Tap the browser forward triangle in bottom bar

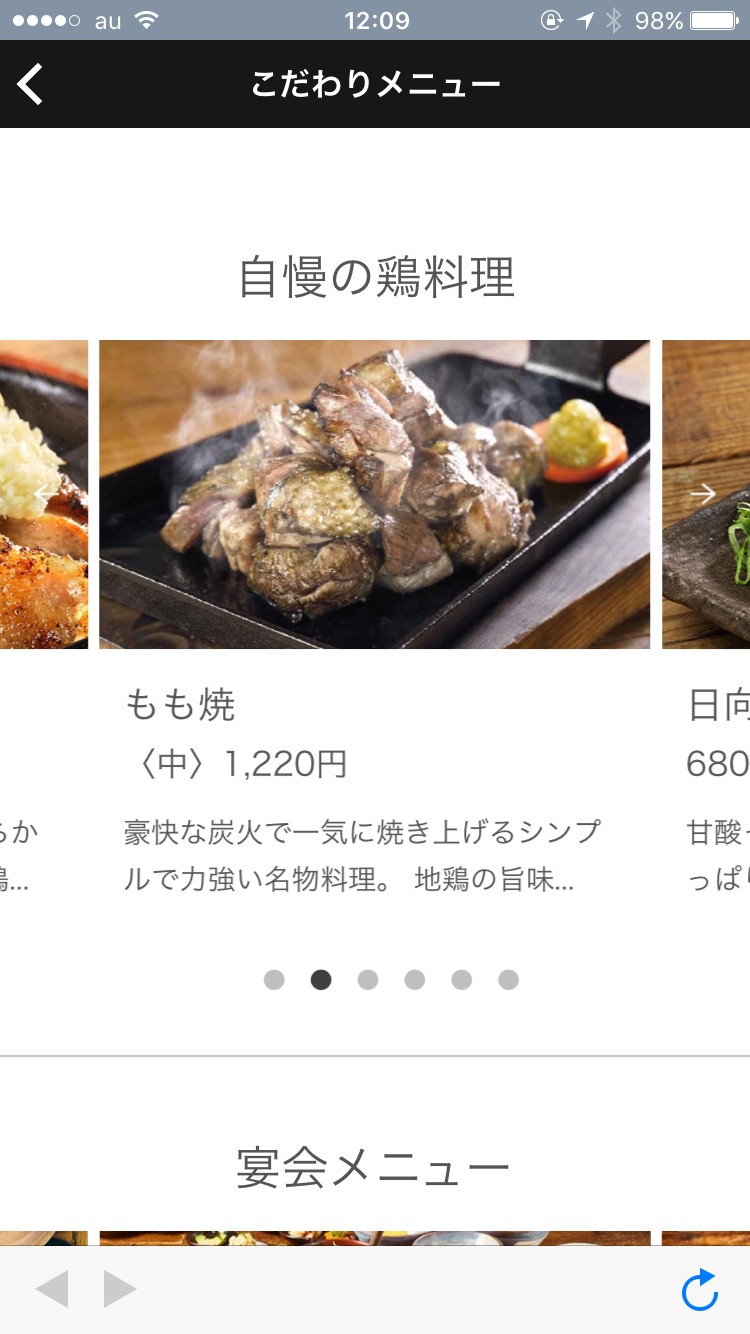coord(119,1290)
